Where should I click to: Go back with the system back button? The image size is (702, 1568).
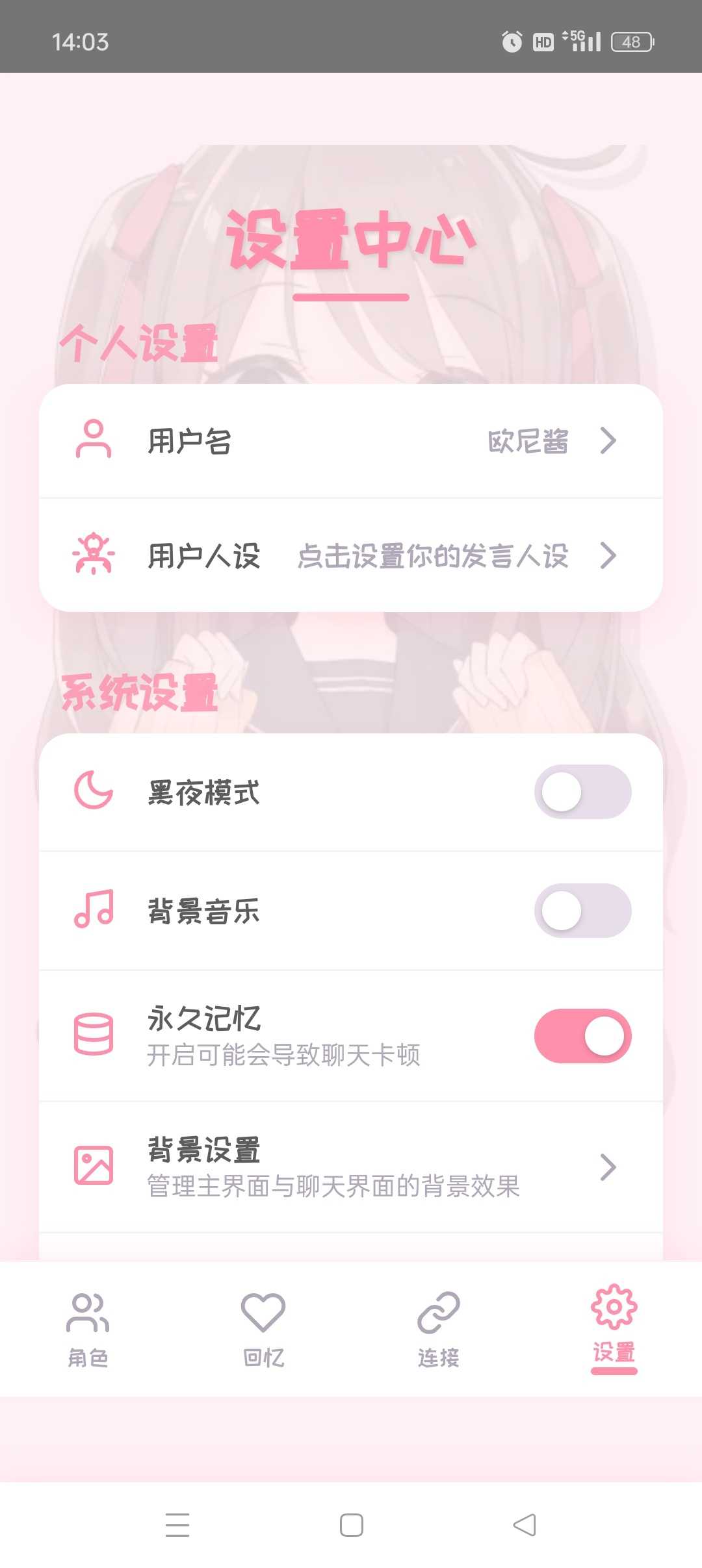525,1525
